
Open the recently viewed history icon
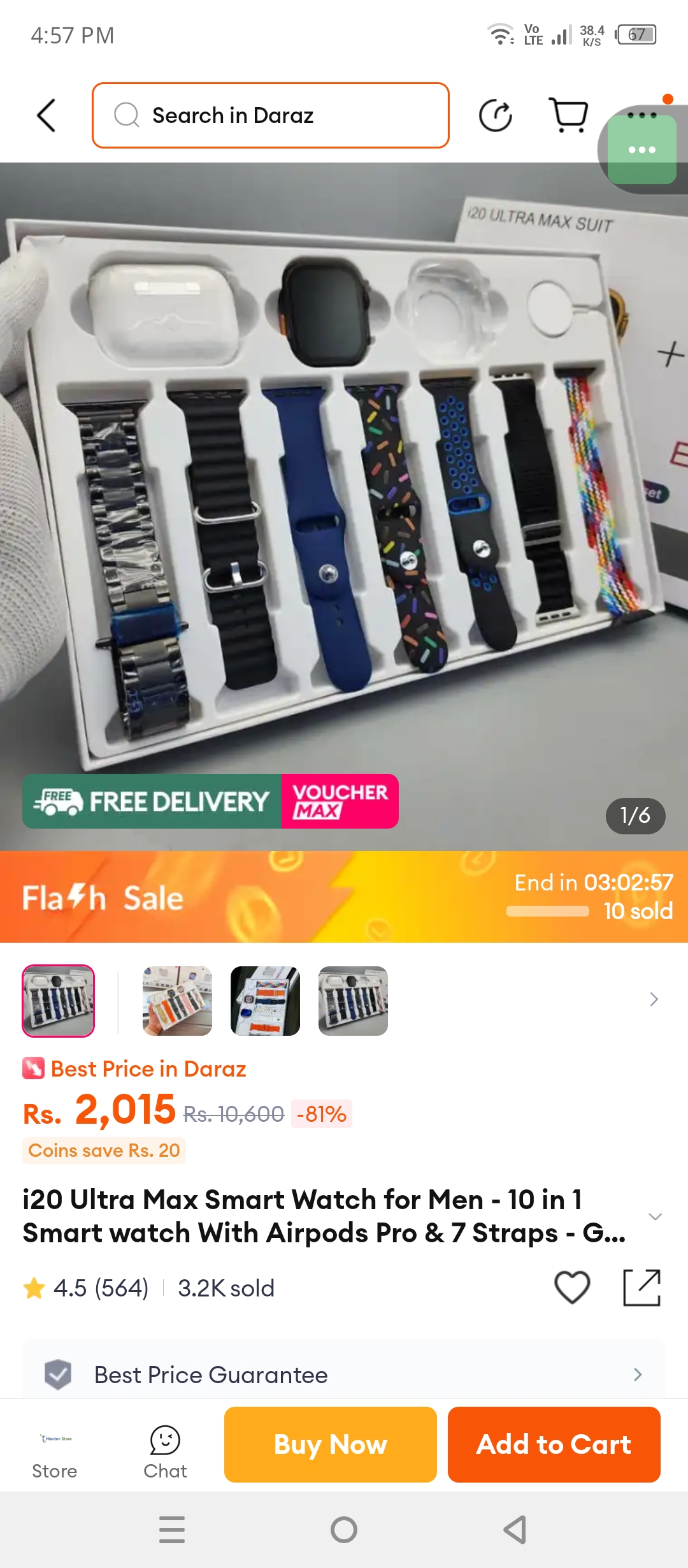tap(495, 115)
